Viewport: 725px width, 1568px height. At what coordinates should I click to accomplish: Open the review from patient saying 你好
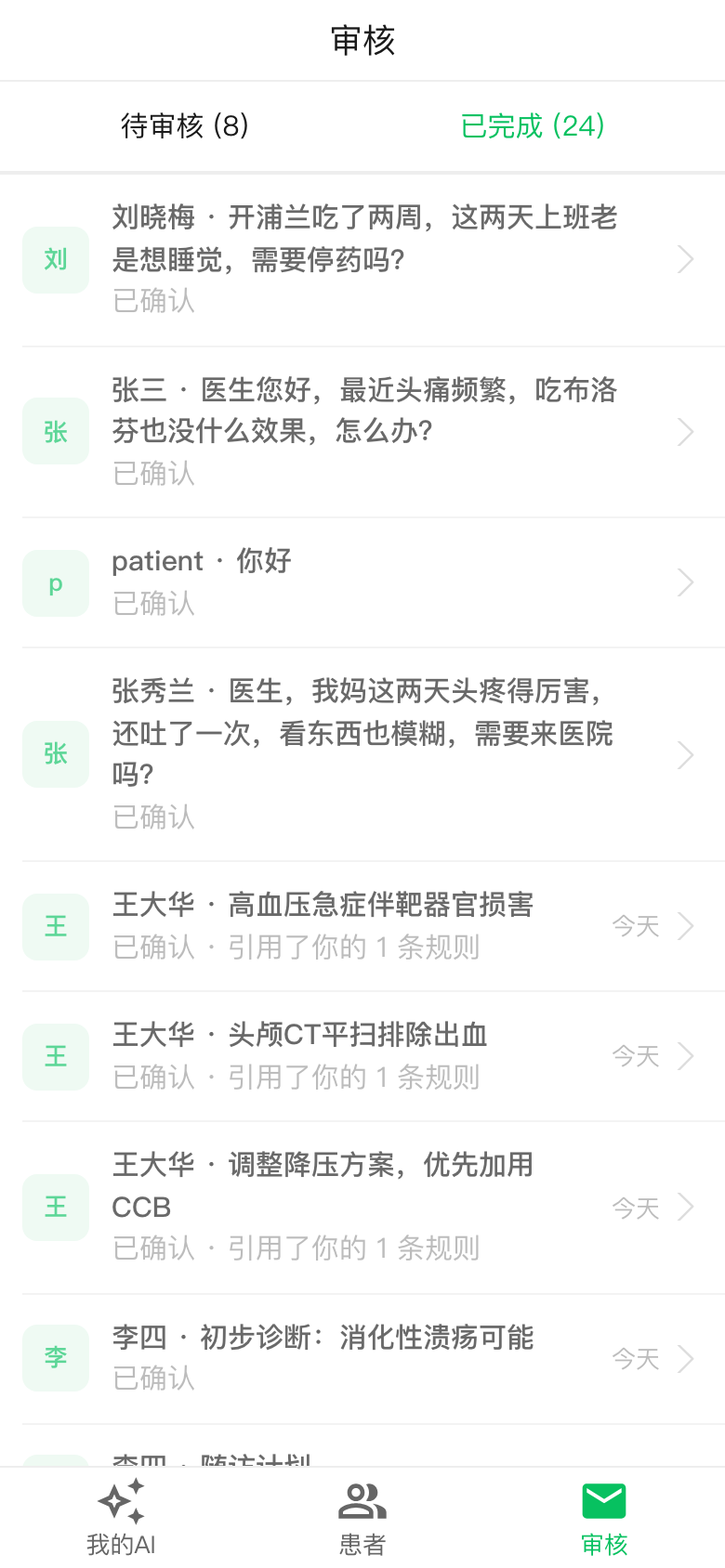(x=362, y=582)
